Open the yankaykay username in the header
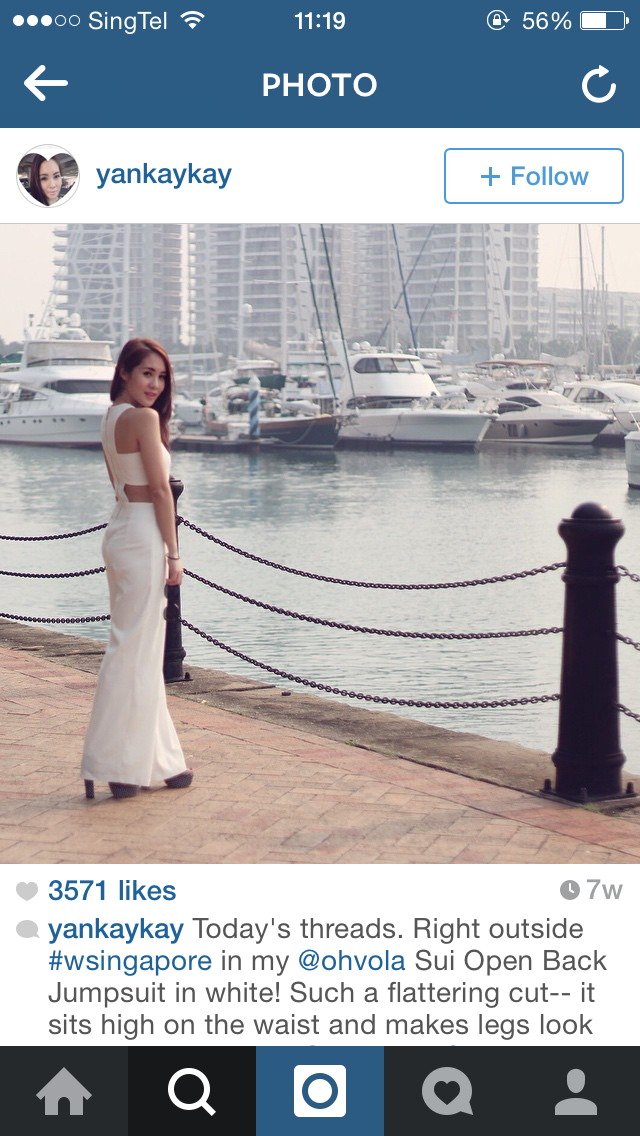640x1136 pixels. (x=163, y=175)
